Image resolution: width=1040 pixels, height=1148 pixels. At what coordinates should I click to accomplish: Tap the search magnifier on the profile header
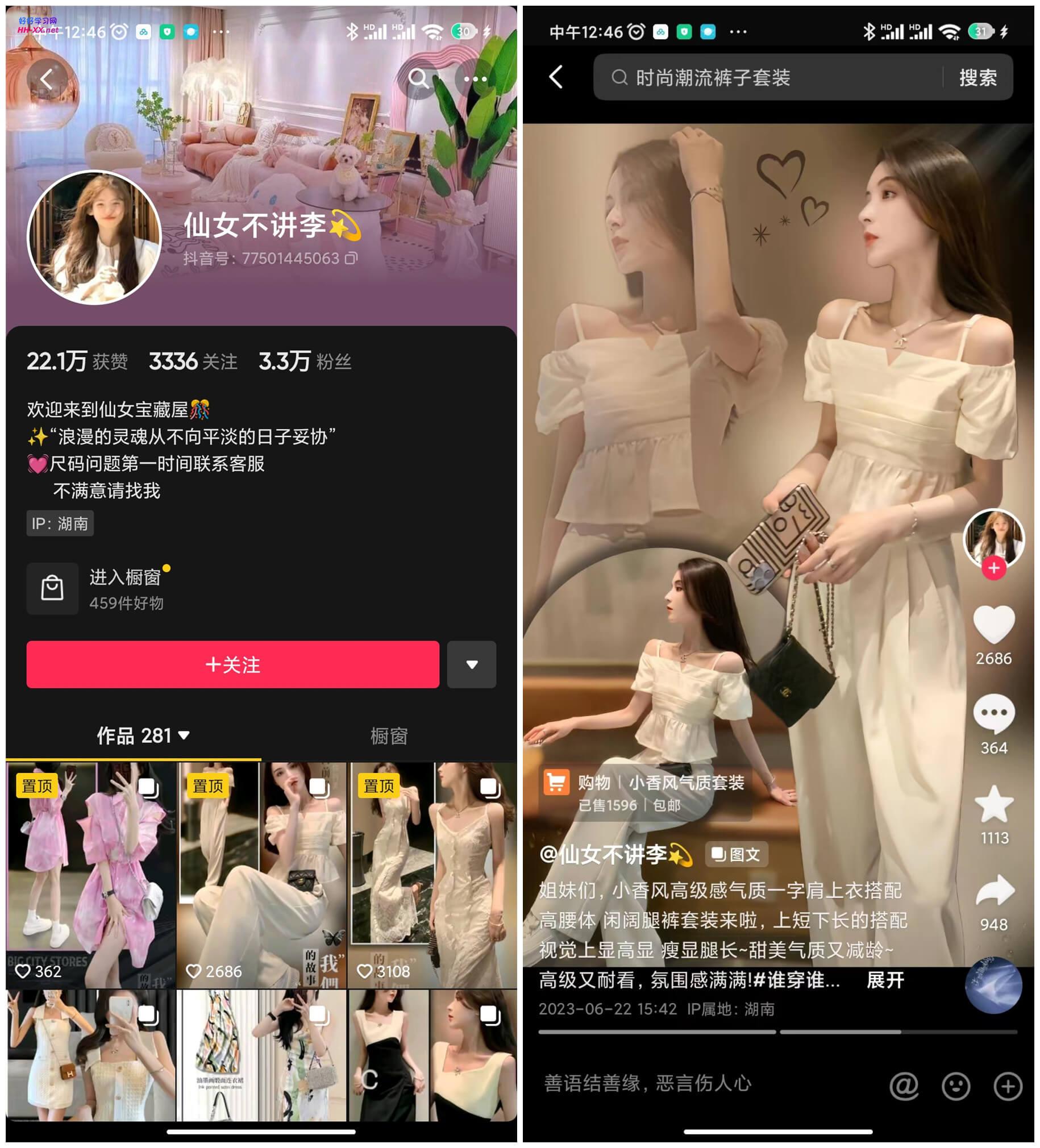pos(419,78)
